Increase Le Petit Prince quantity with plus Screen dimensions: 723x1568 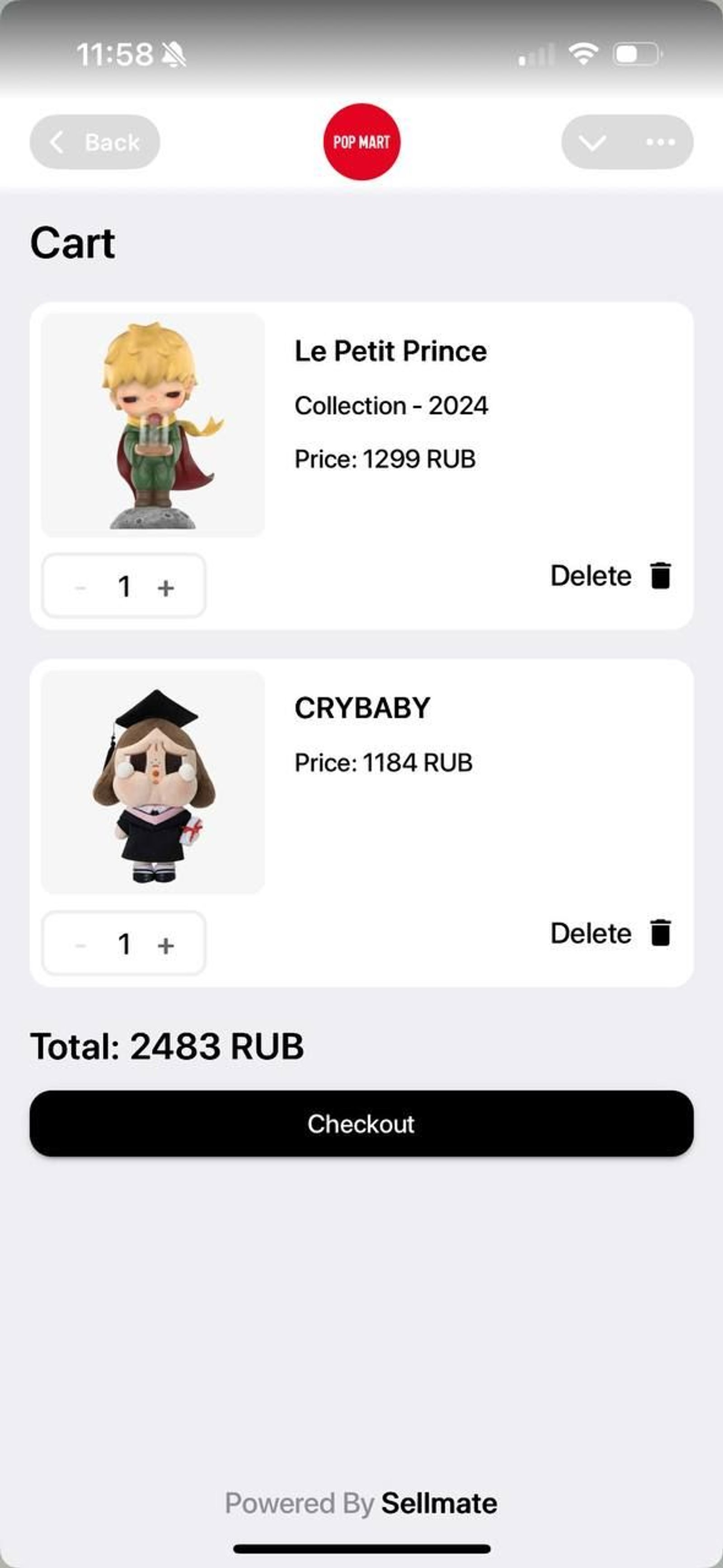(x=166, y=587)
